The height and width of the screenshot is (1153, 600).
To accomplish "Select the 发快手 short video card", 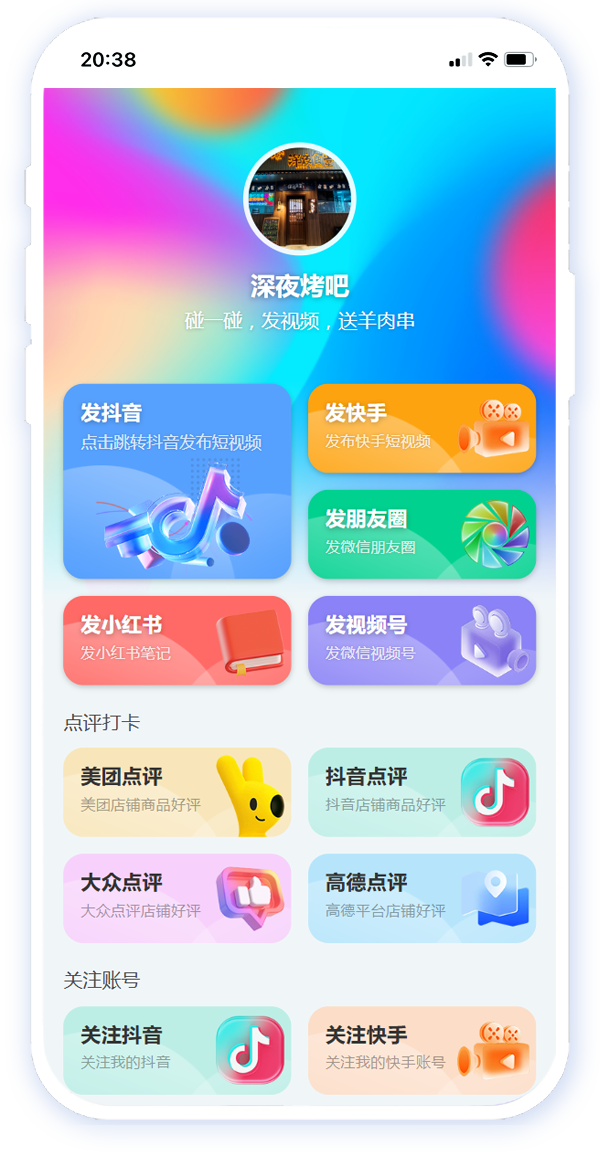I will point(421,428).
